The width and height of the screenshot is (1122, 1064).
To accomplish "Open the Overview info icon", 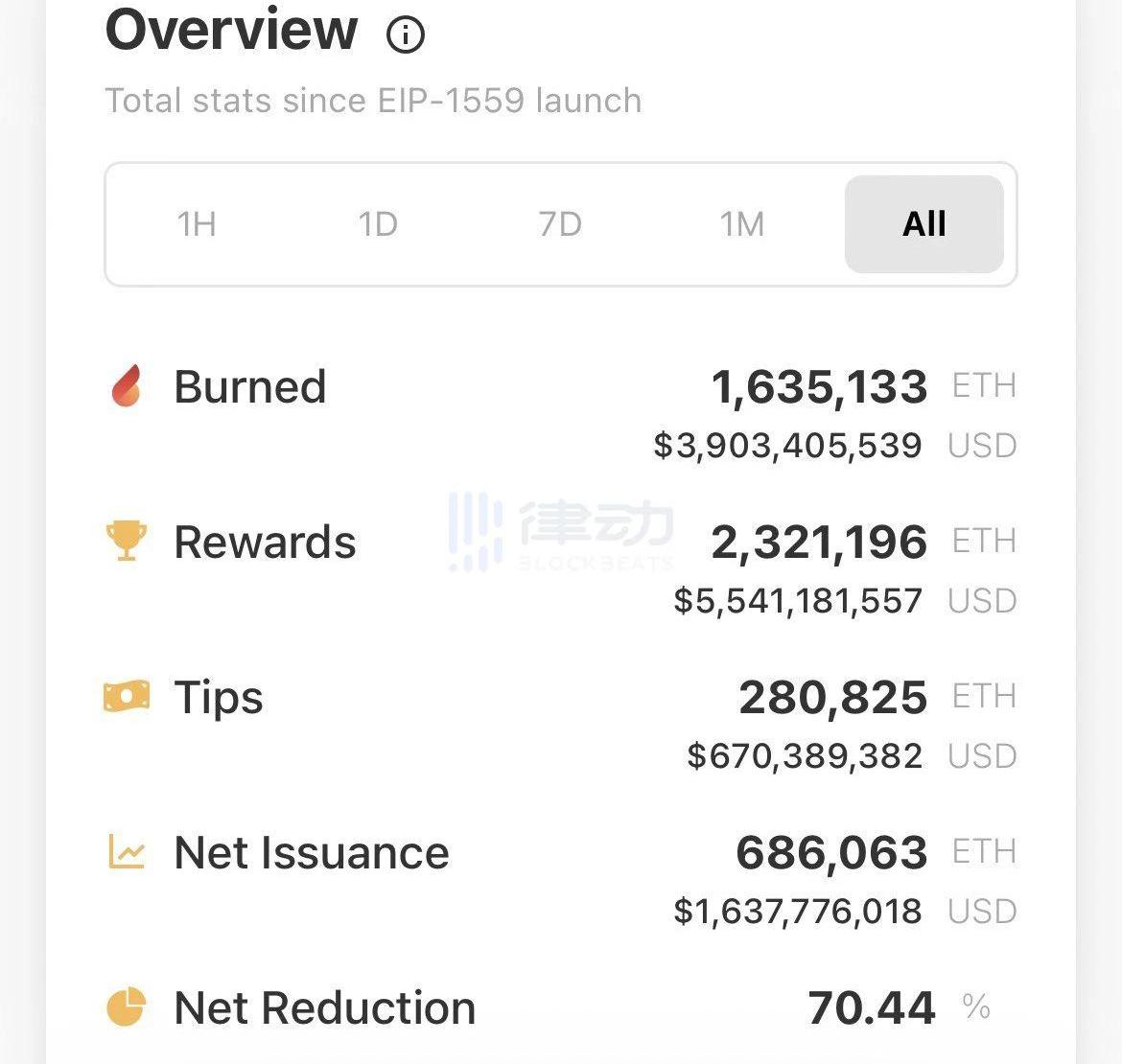I will (x=405, y=35).
